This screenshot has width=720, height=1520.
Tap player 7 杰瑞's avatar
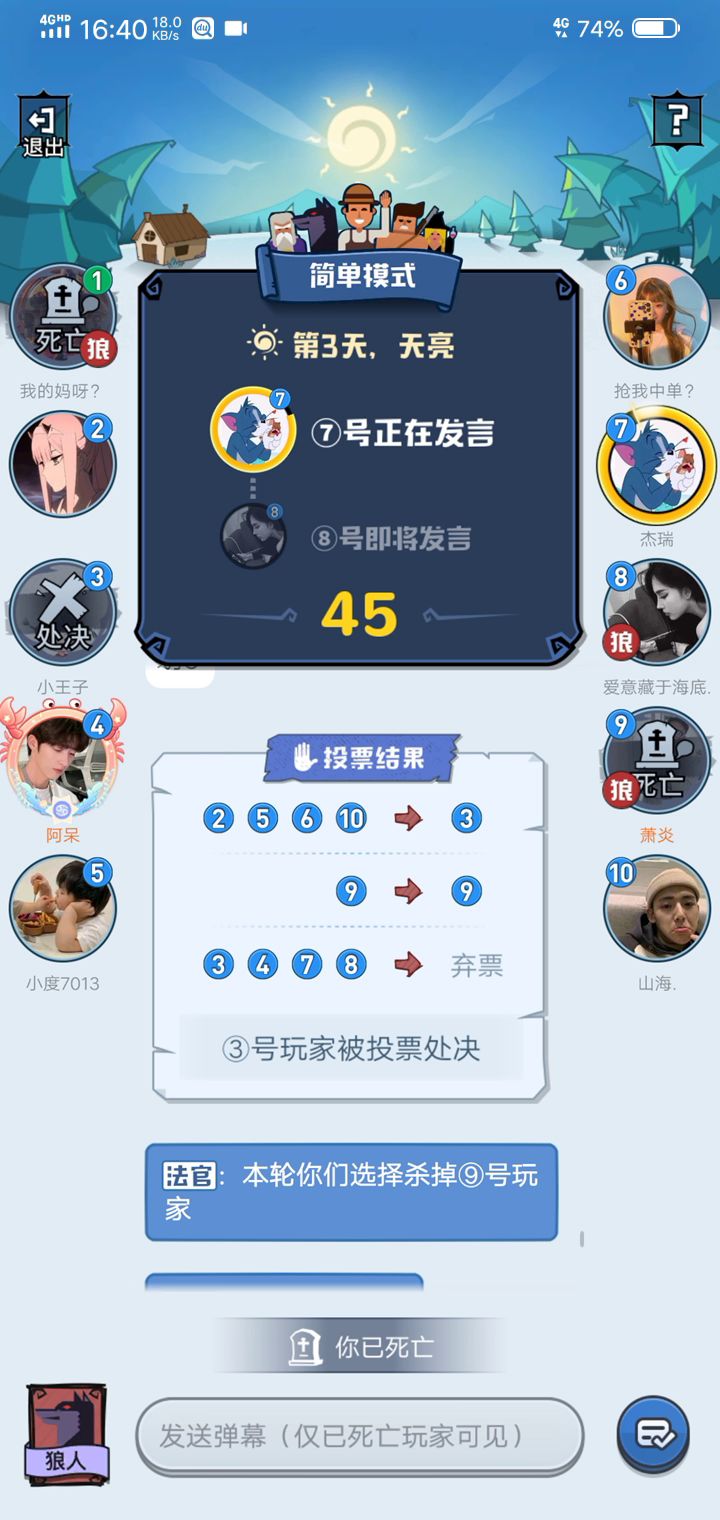tap(657, 466)
